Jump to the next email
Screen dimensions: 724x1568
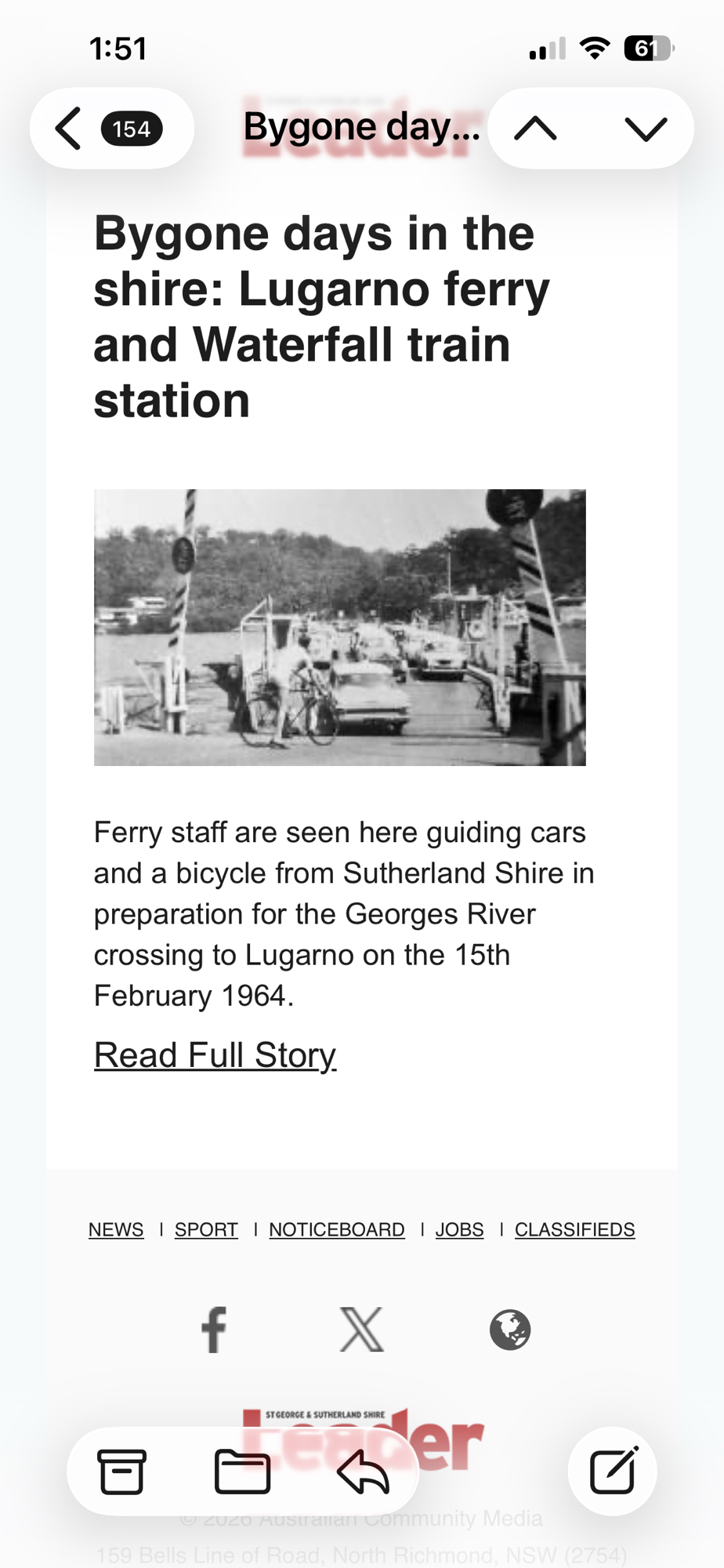646,129
